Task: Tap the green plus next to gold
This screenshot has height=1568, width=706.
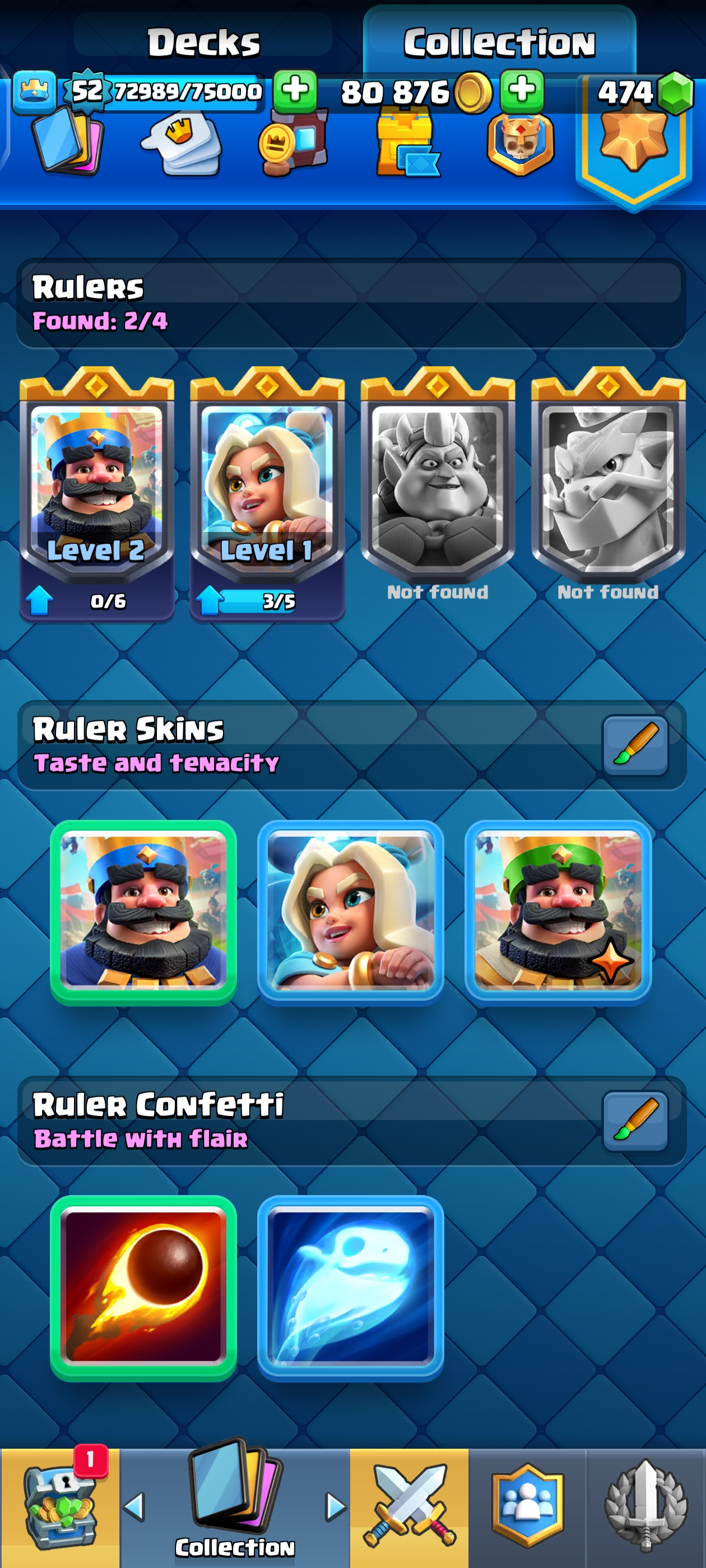Action: [522, 91]
